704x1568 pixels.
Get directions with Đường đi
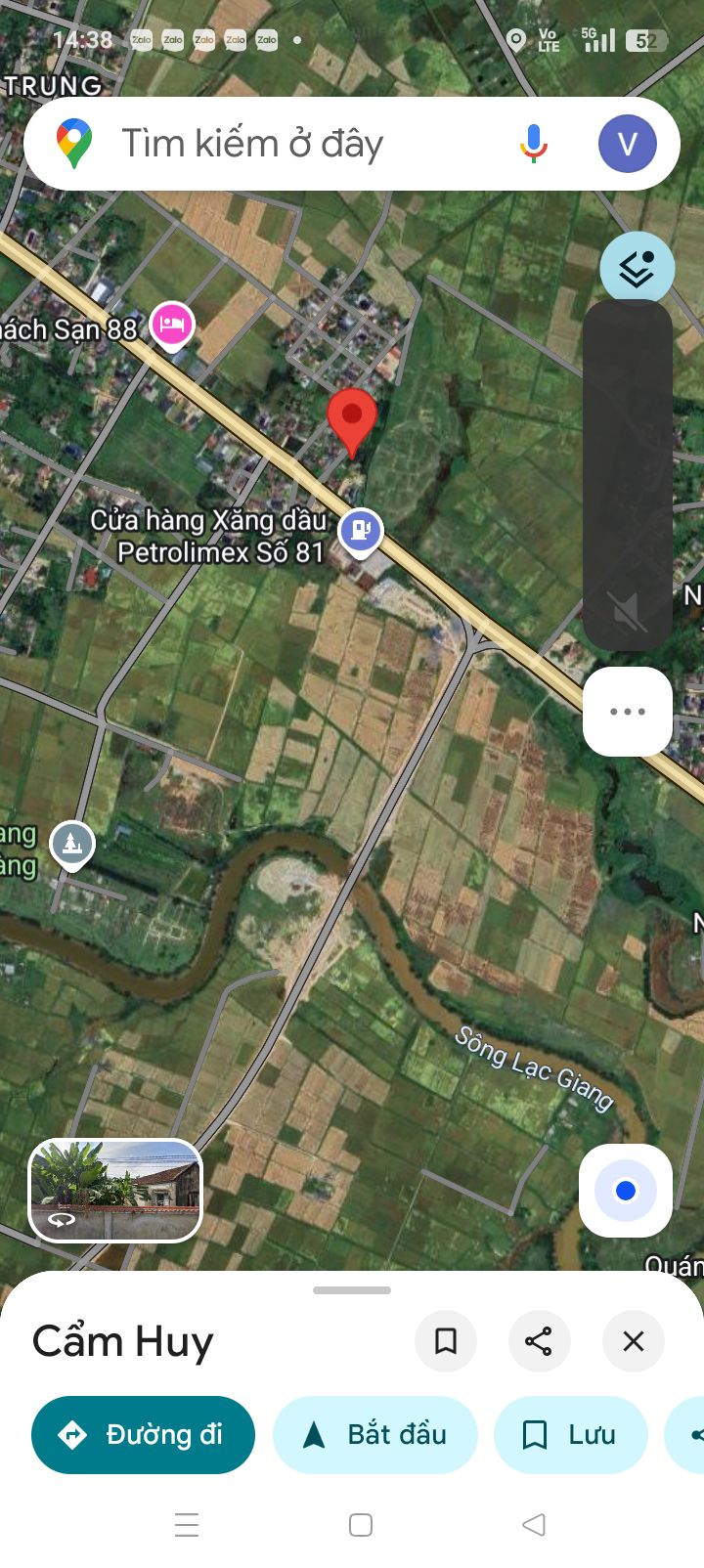(143, 1434)
